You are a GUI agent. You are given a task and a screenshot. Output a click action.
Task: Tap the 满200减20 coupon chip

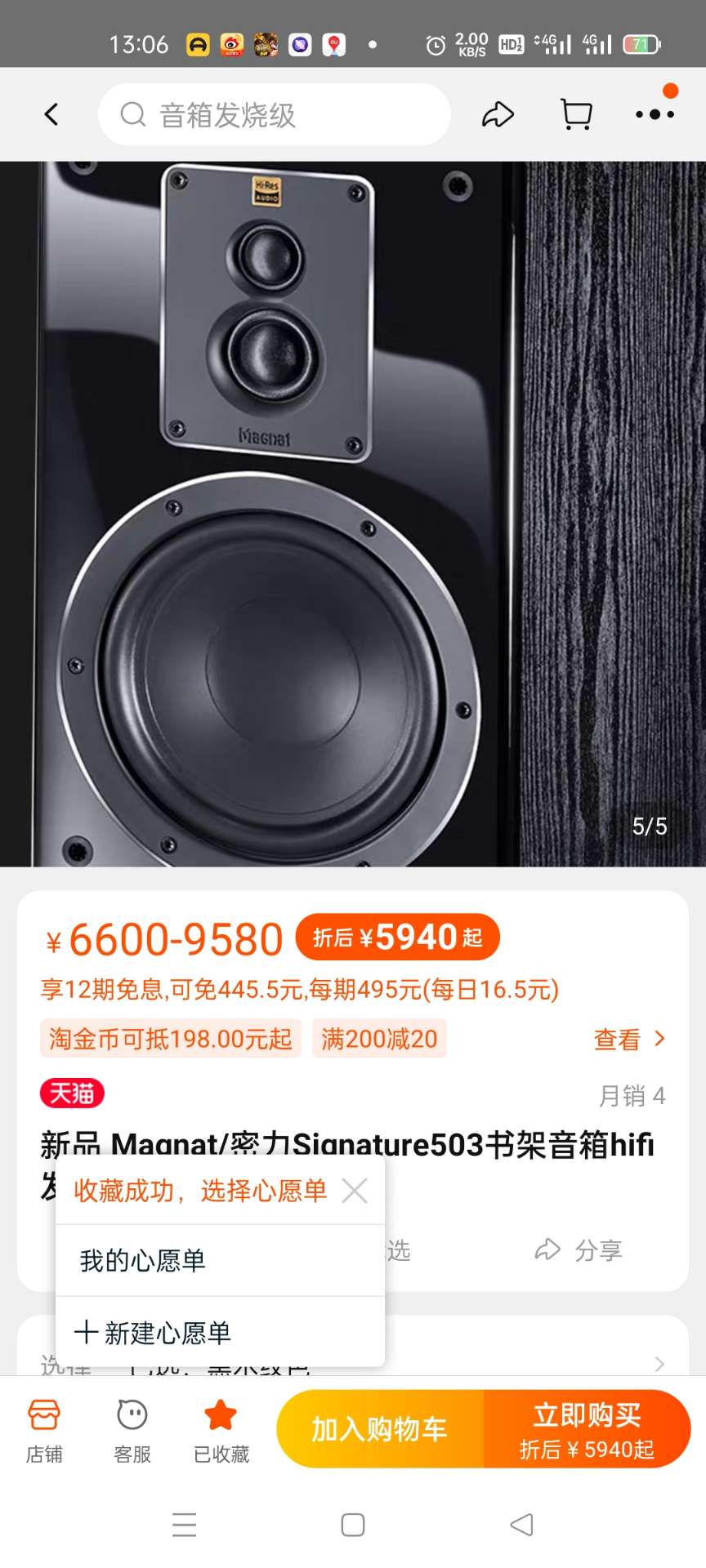coord(379,1039)
